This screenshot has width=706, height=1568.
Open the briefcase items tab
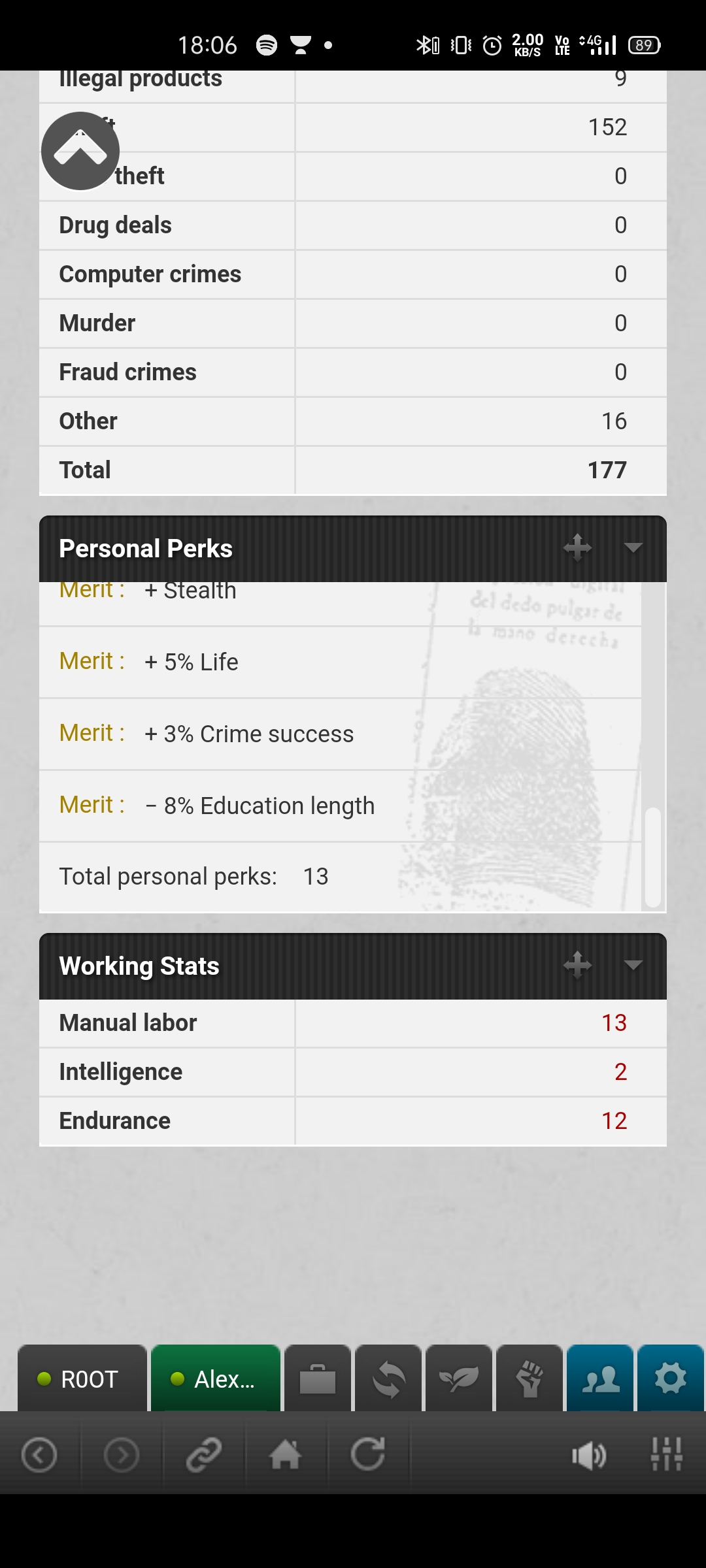point(318,1379)
